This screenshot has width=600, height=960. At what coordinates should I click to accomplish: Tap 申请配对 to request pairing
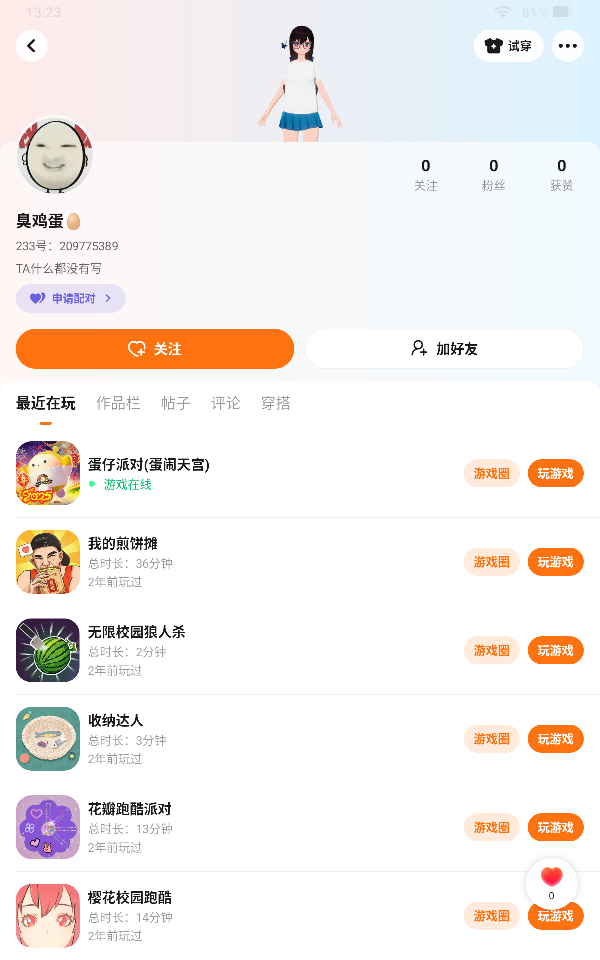[70, 298]
